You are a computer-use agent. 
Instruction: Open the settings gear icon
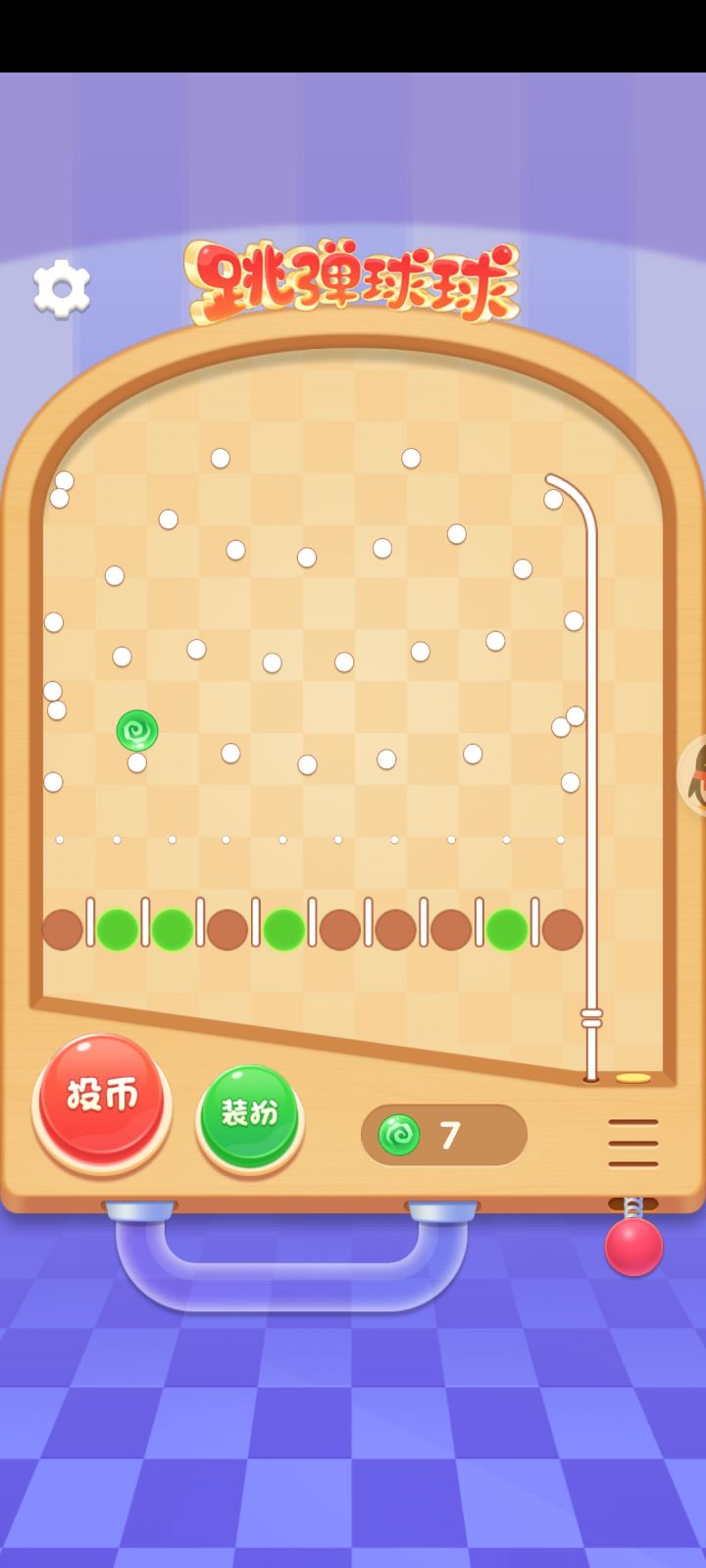(x=61, y=289)
